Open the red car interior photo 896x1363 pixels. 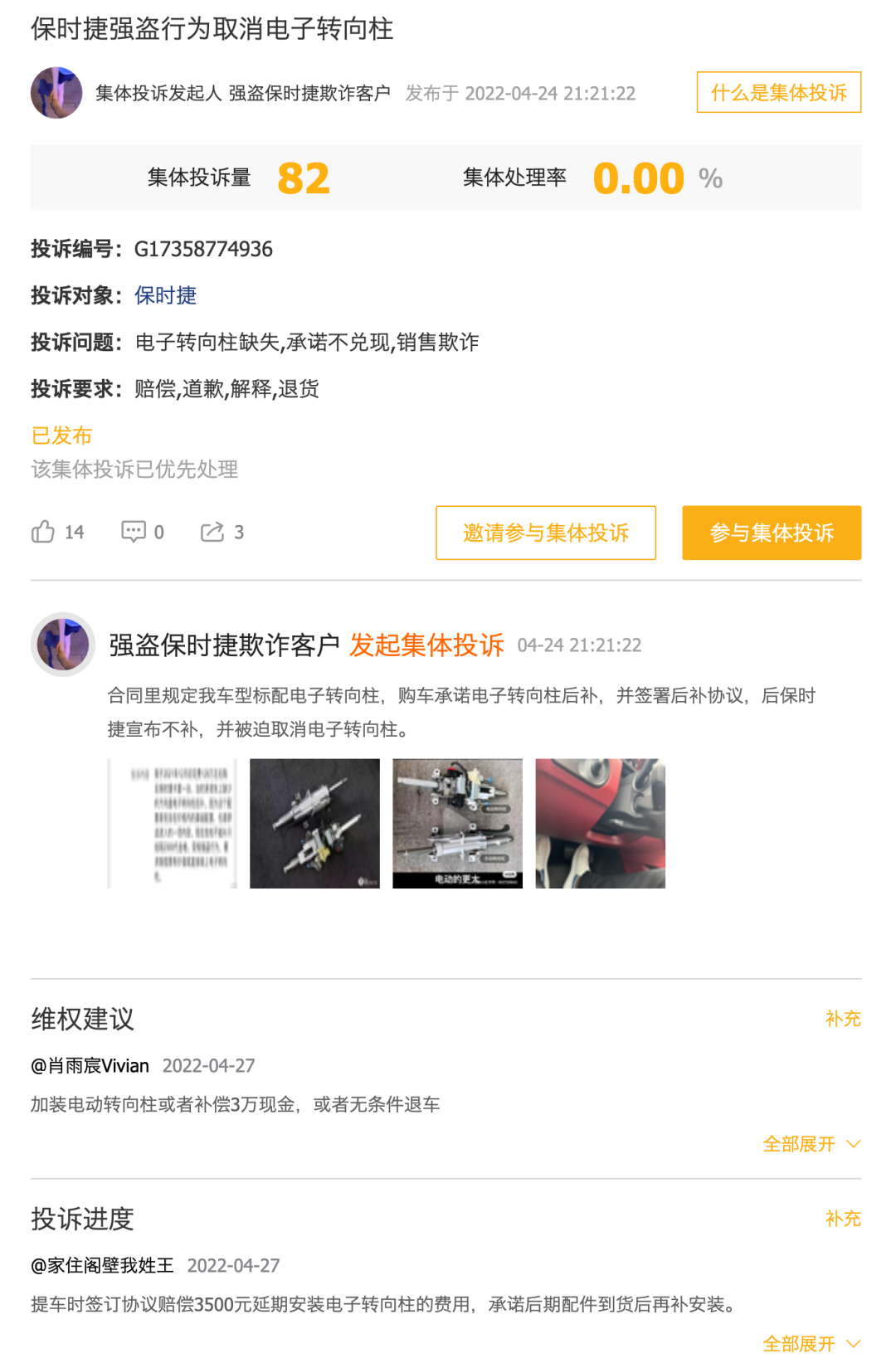coord(600,823)
